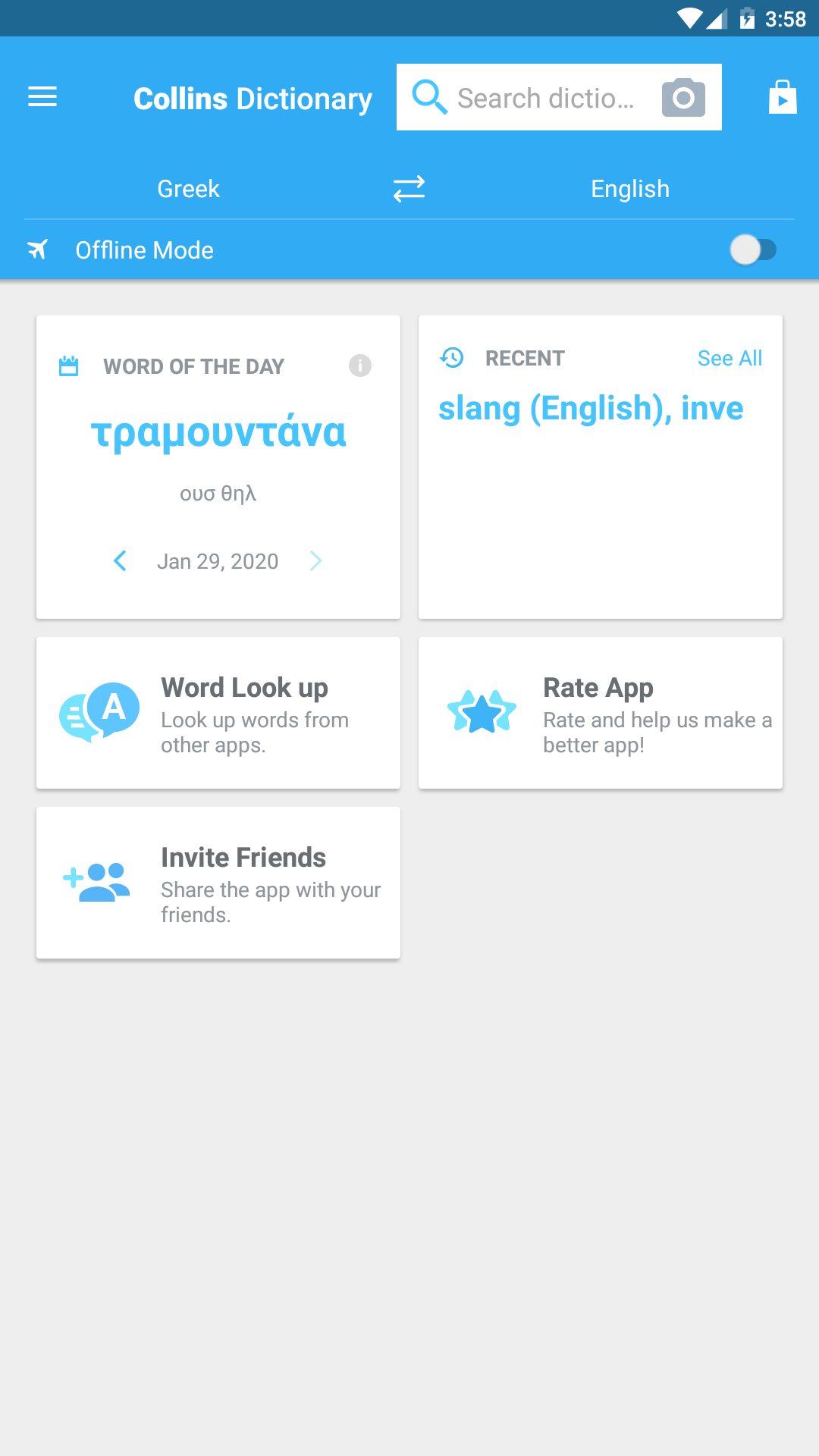The height and width of the screenshot is (1456, 819).
Task: Open the Word Look up card
Action: 218,713
